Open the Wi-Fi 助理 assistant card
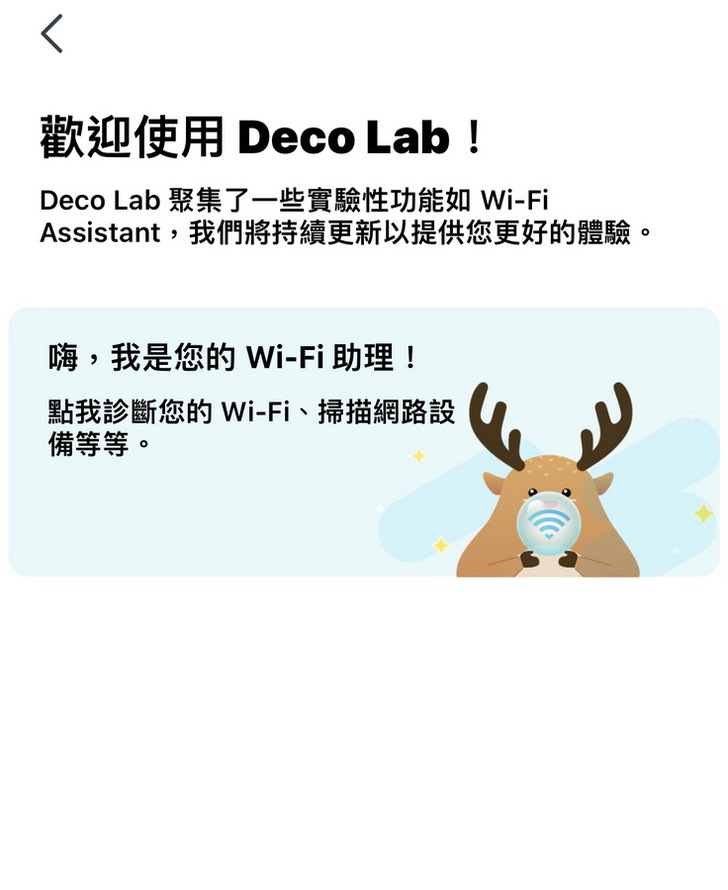Image resolution: width=728 pixels, height=890 pixels. pos(363,442)
